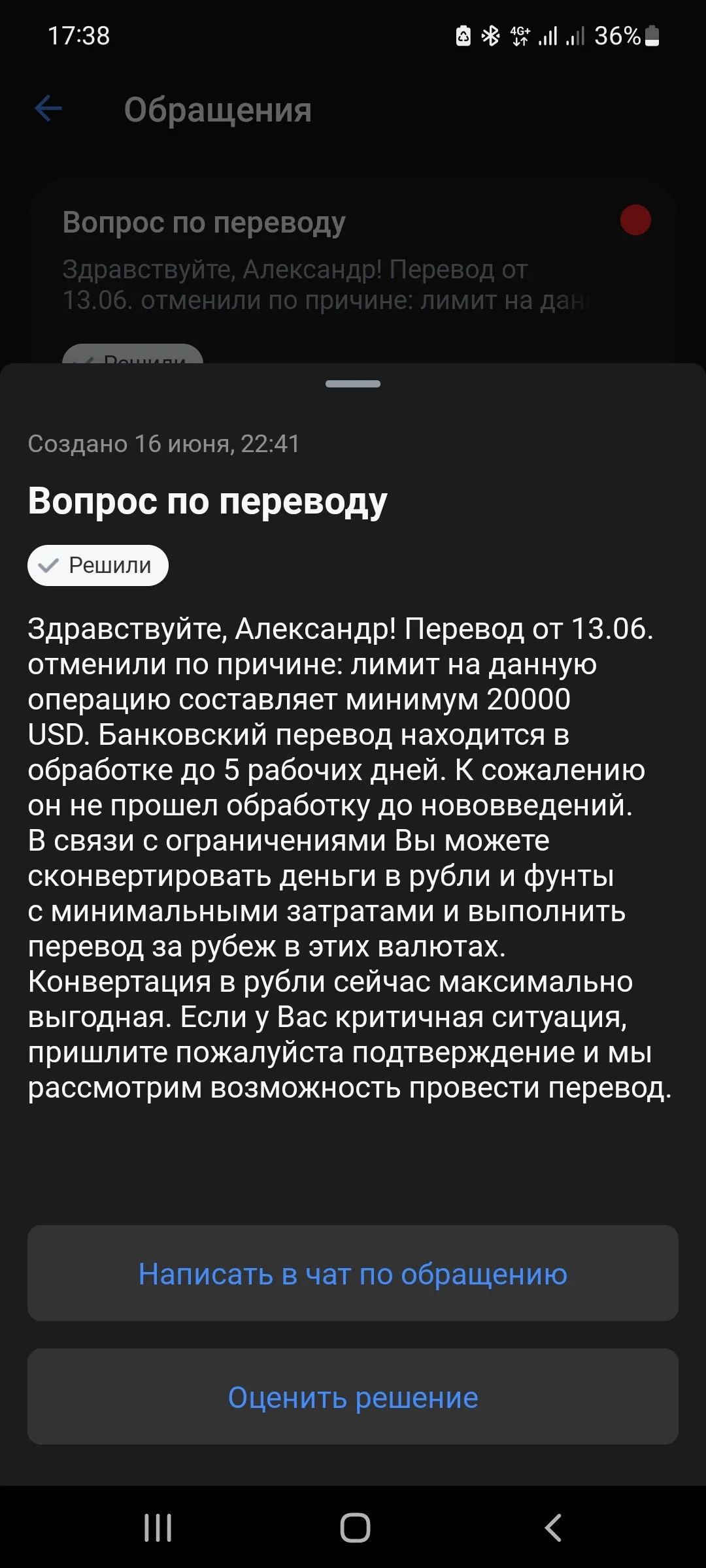706x1568 pixels.
Task: Open the dimmed 'Вопрос по переводу' card behind
Action: point(353,270)
